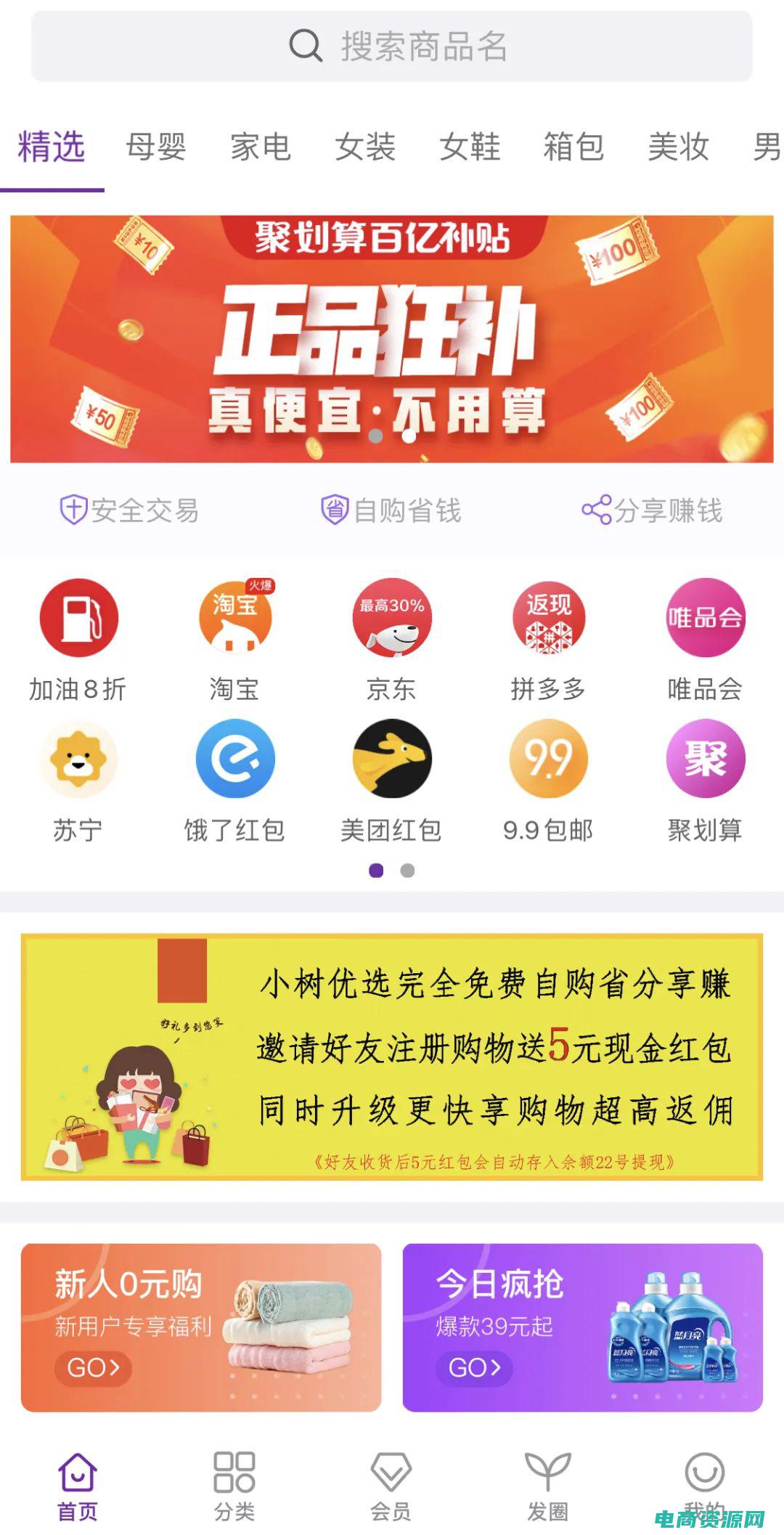The image size is (784, 1535).
Task: Tap the 搜索商品名 search box
Action: pyautogui.click(x=392, y=46)
